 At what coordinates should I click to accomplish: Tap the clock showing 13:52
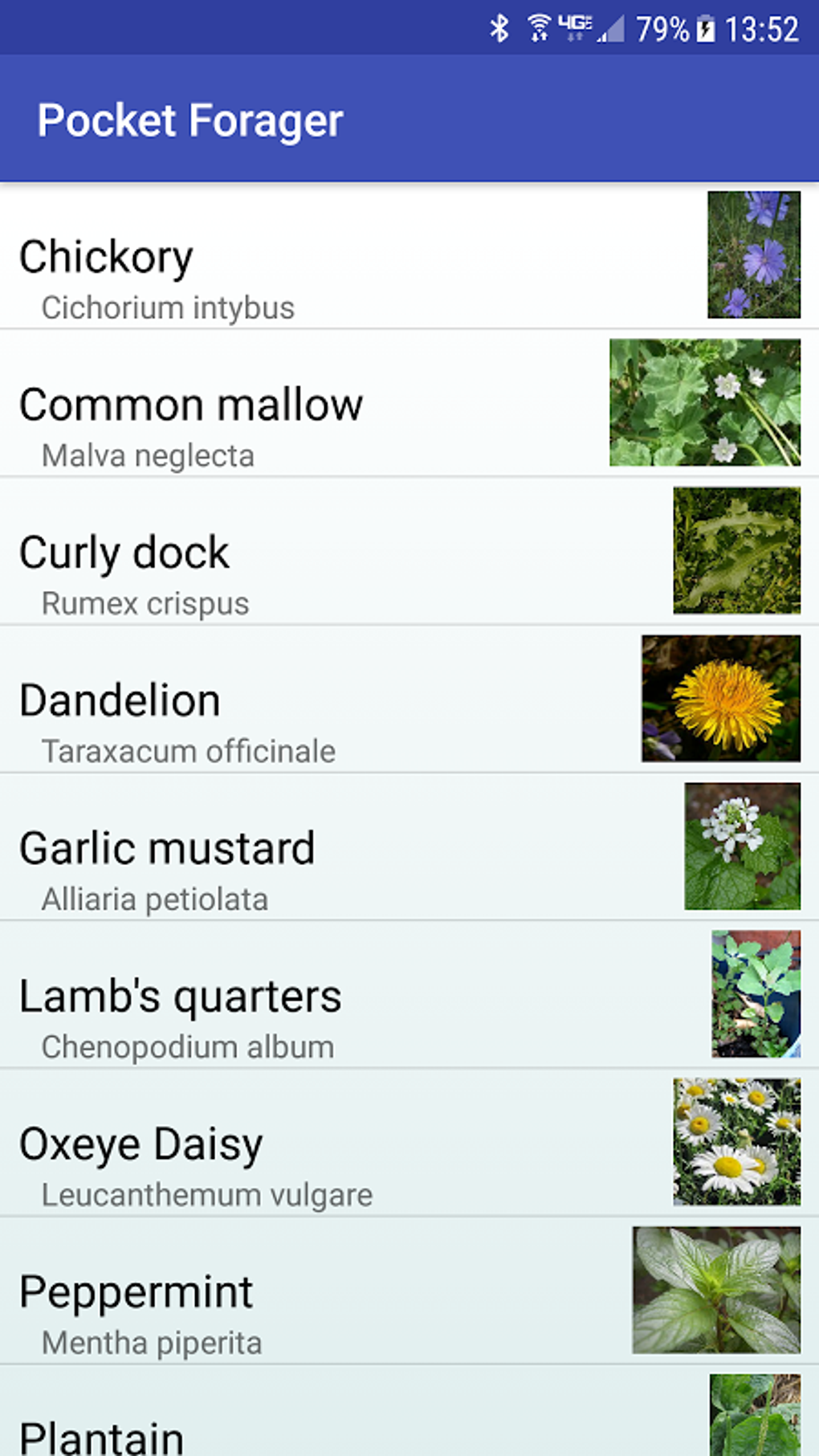click(x=761, y=28)
